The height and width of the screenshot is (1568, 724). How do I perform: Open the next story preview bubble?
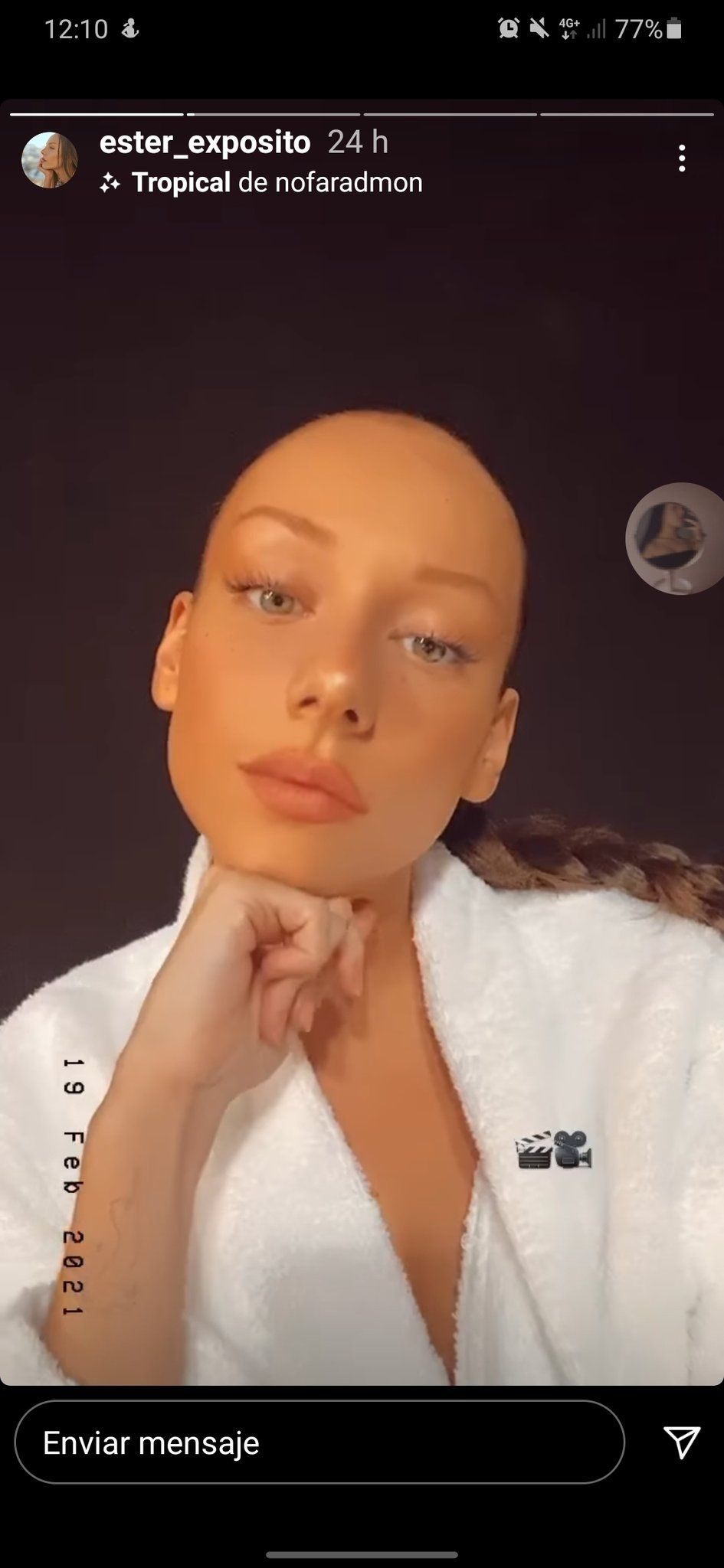tap(675, 538)
